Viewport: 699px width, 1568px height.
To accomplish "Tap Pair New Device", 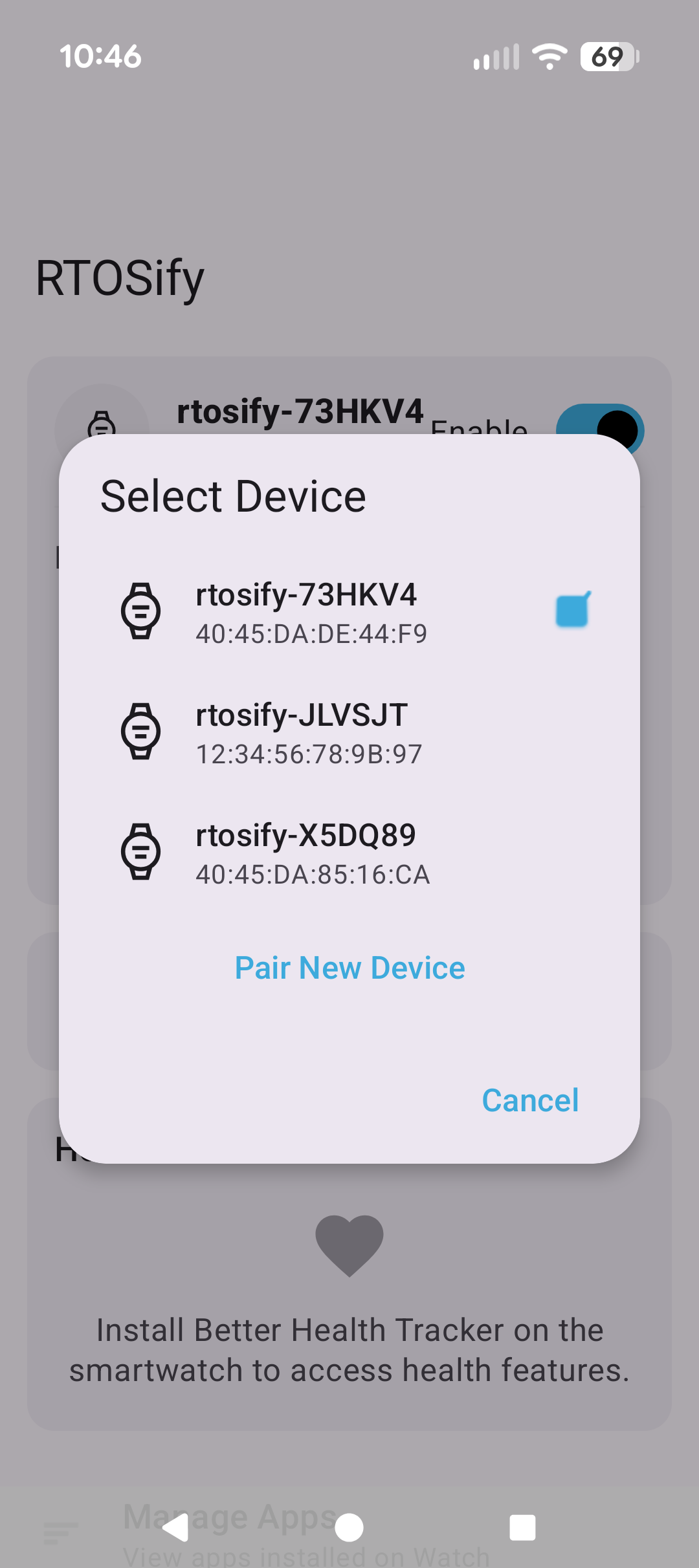I will 349,968.
